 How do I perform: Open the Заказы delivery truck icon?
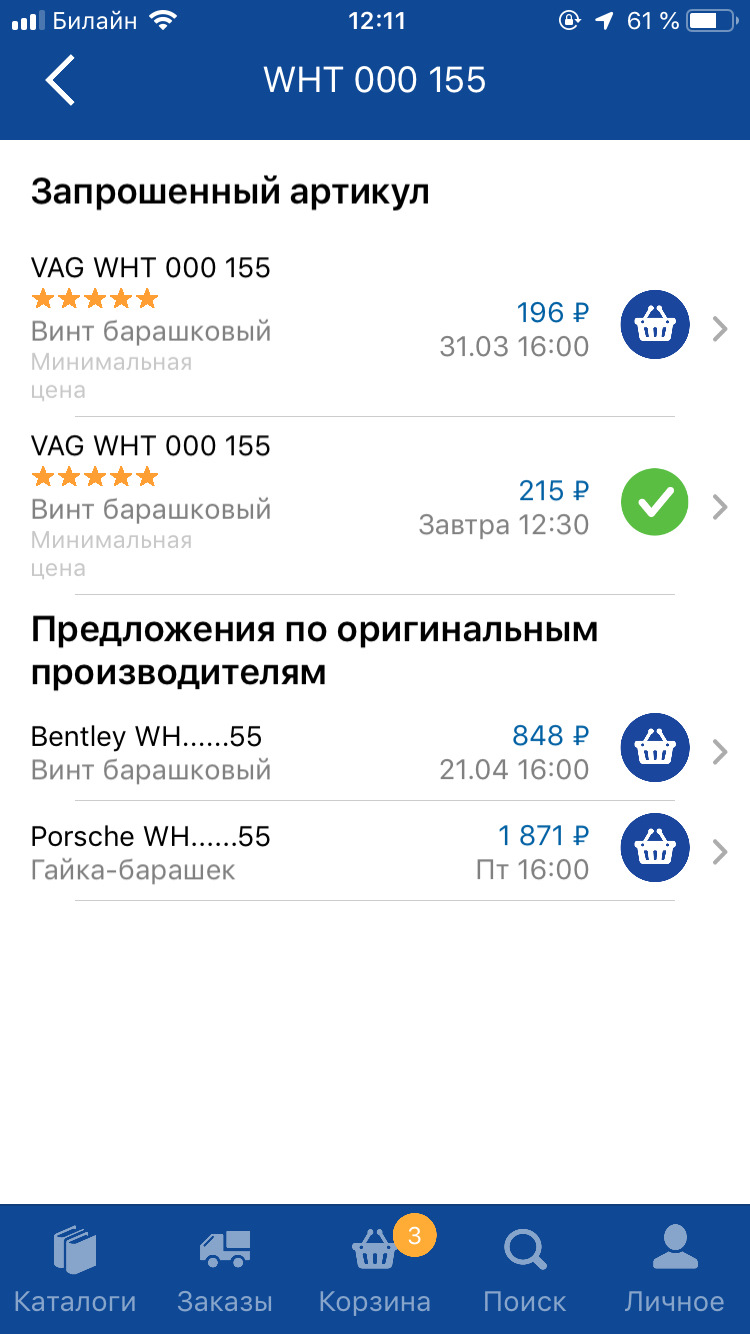[x=225, y=1249]
